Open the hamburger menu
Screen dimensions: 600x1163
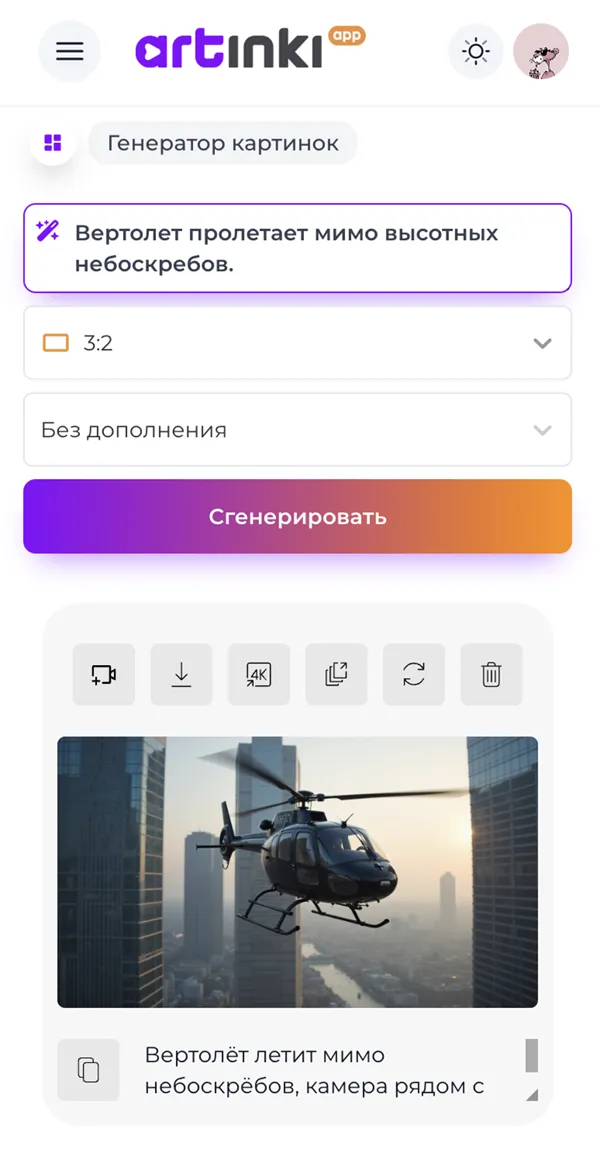pos(69,51)
